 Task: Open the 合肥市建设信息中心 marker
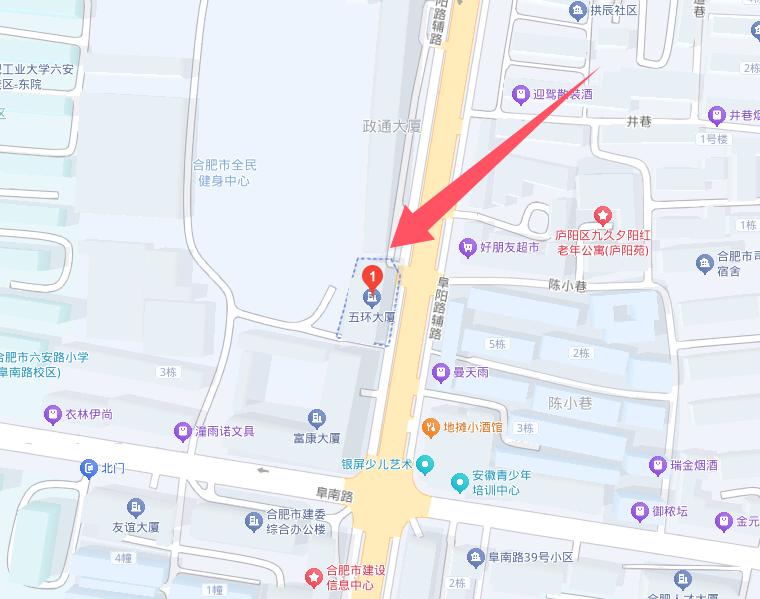pos(313,576)
